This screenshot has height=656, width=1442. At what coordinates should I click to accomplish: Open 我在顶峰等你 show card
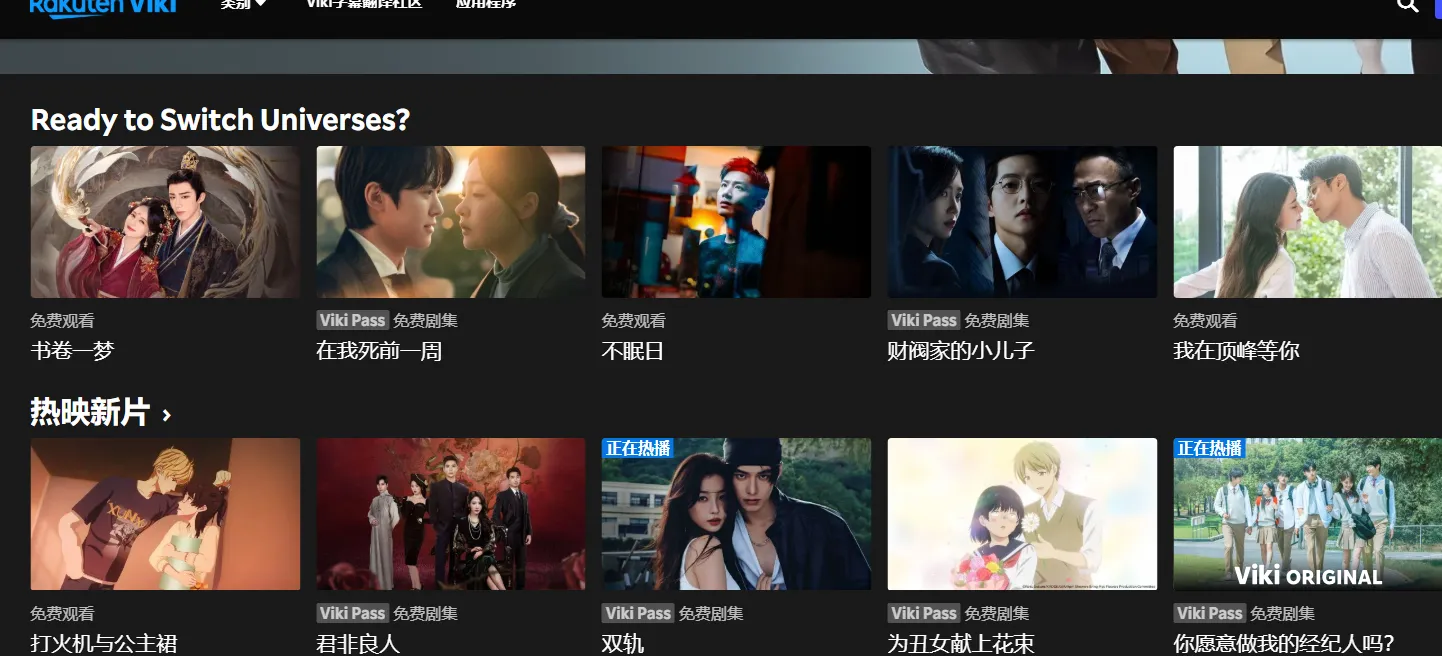[x=1307, y=222]
